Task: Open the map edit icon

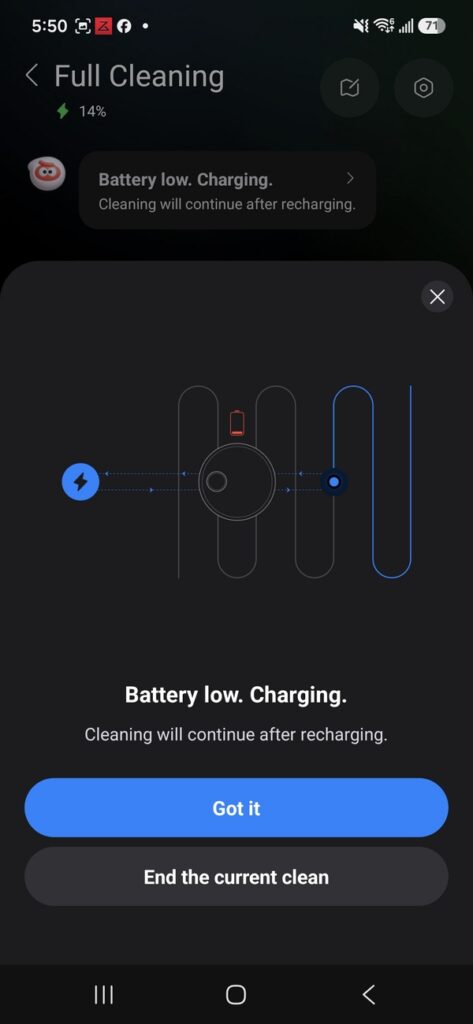Action: pyautogui.click(x=350, y=88)
